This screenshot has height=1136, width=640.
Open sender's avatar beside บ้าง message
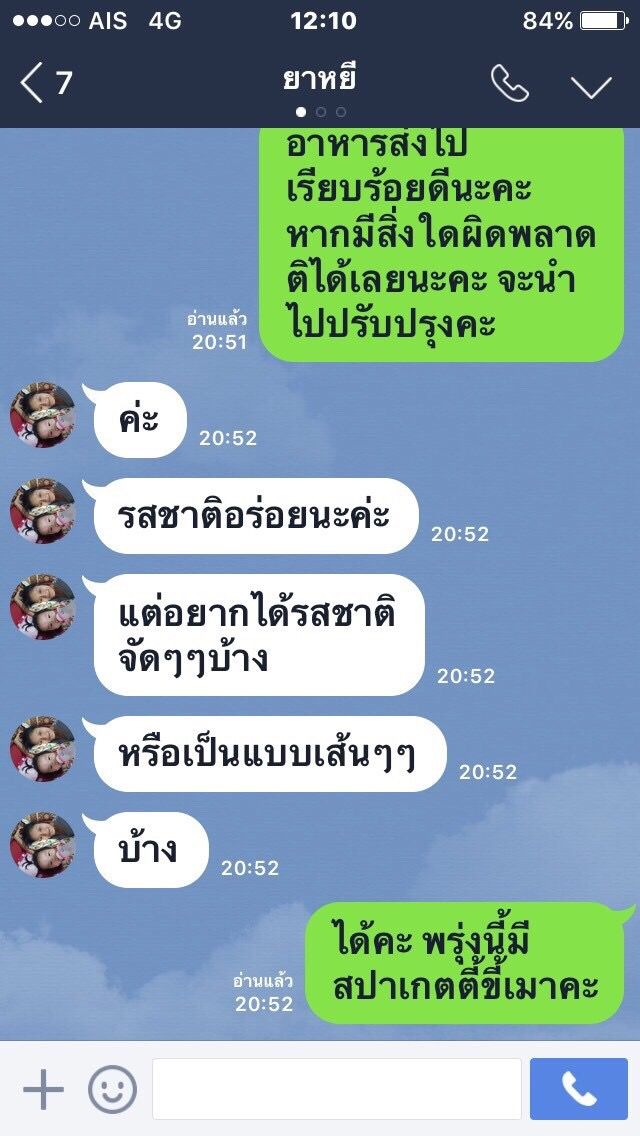(x=43, y=845)
